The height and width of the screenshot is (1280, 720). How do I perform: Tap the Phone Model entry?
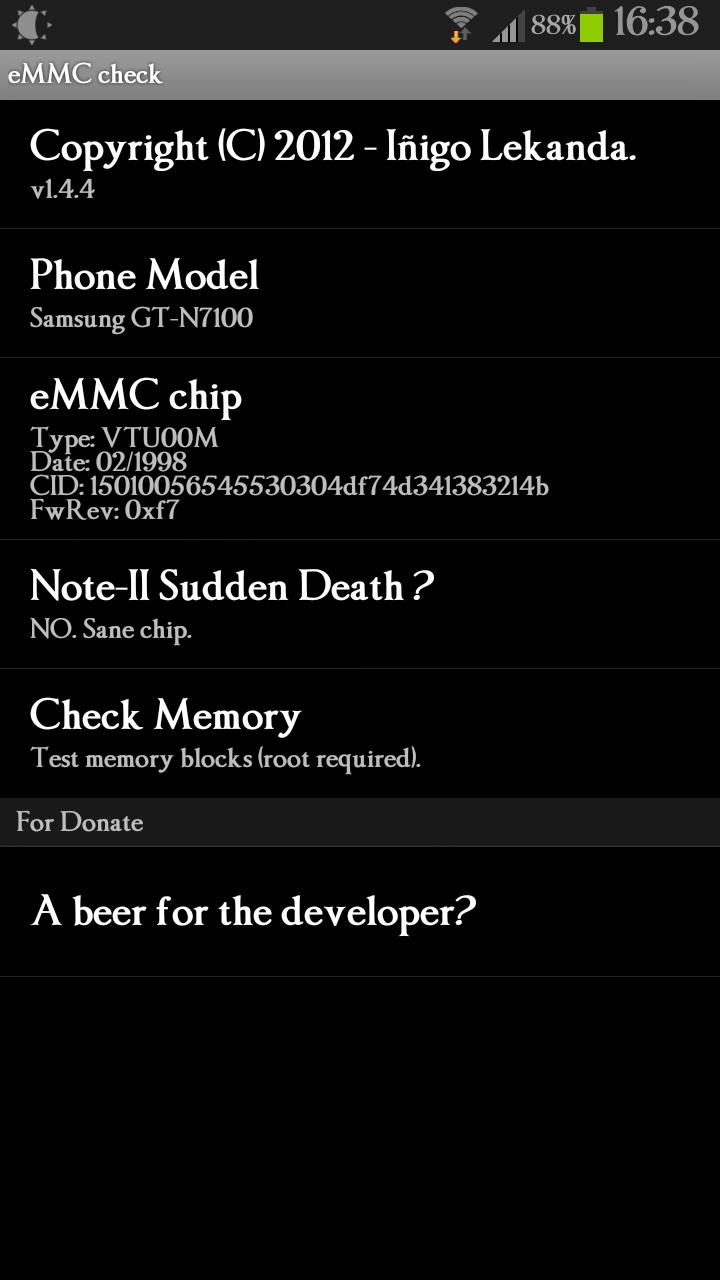tap(360, 293)
